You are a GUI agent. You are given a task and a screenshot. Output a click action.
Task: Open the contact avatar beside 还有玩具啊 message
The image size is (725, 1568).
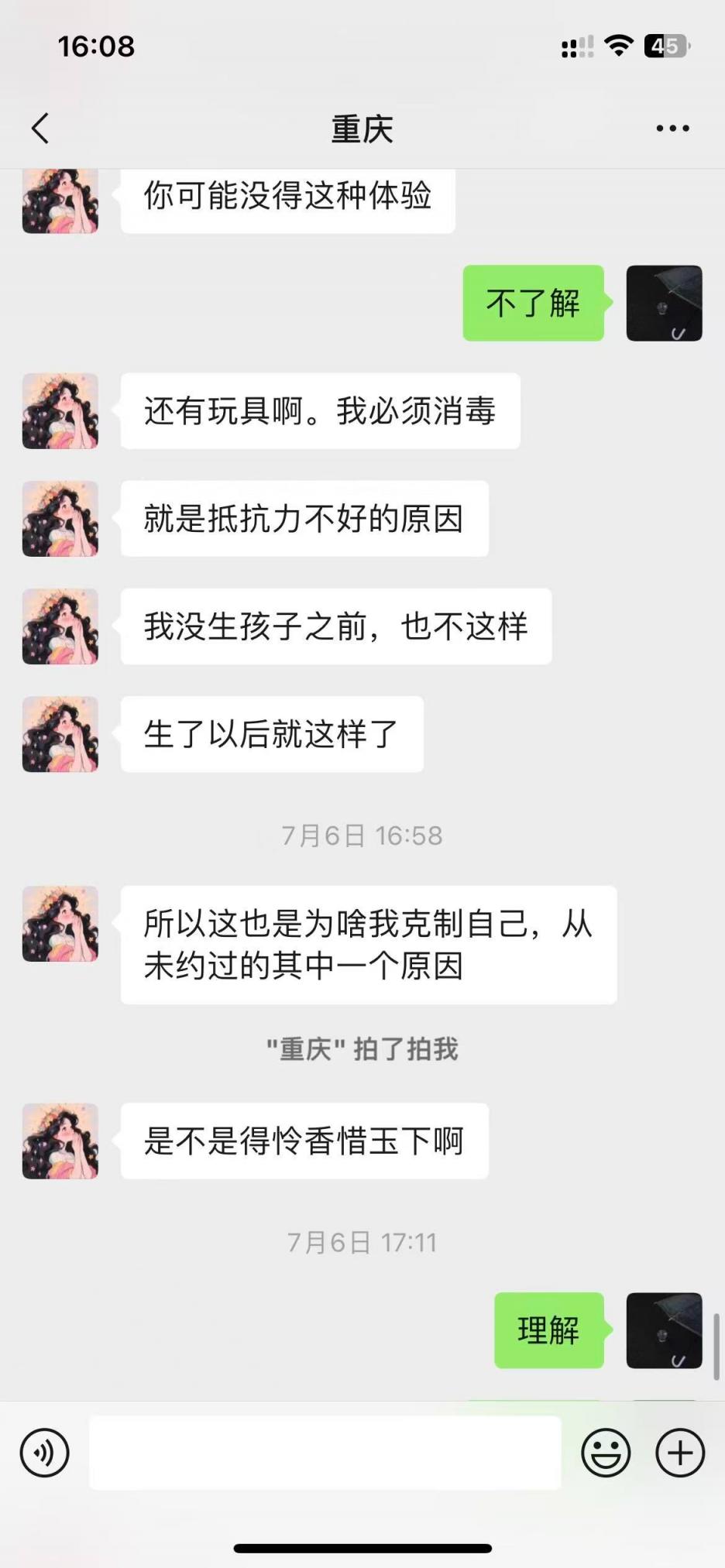(x=60, y=411)
